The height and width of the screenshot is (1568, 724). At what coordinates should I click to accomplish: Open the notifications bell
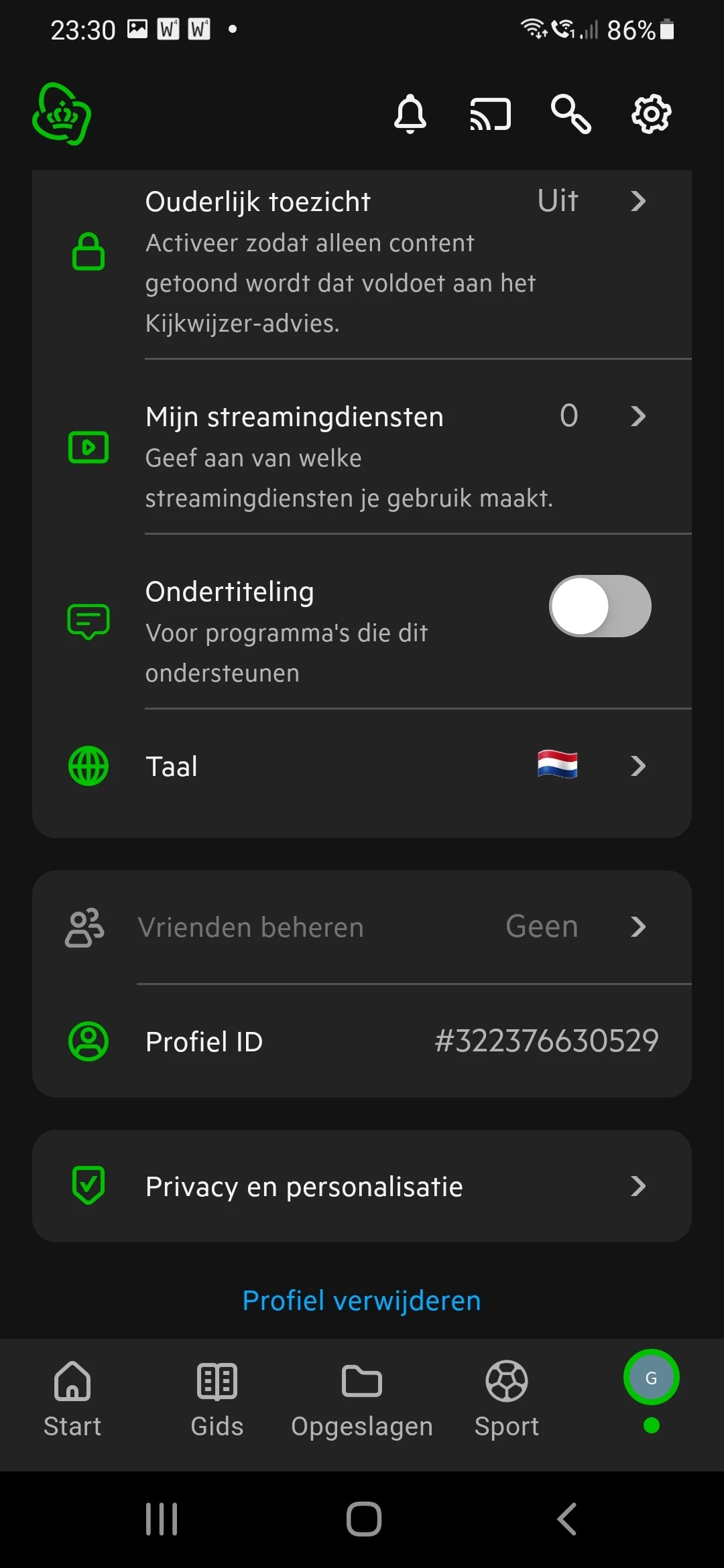(x=410, y=114)
